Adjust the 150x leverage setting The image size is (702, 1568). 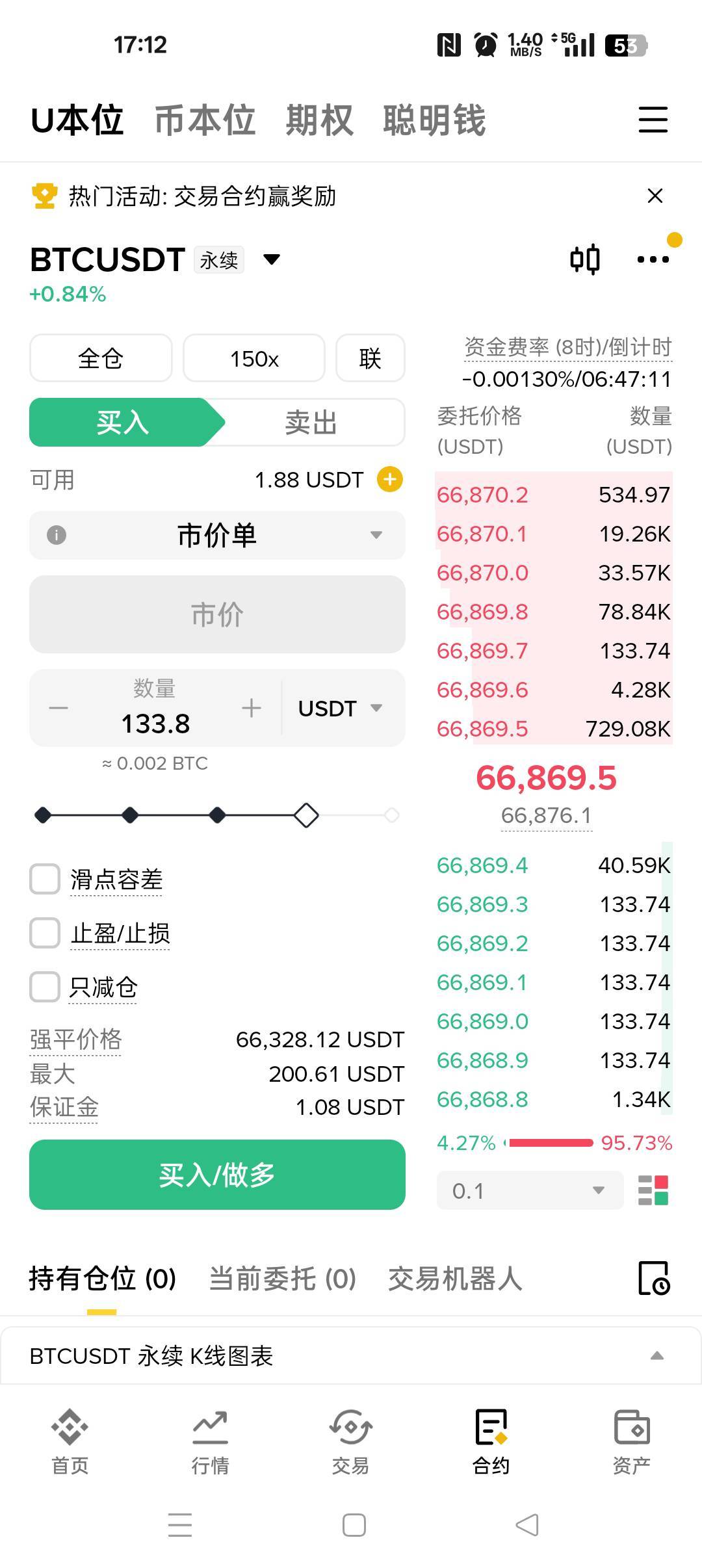tap(254, 358)
